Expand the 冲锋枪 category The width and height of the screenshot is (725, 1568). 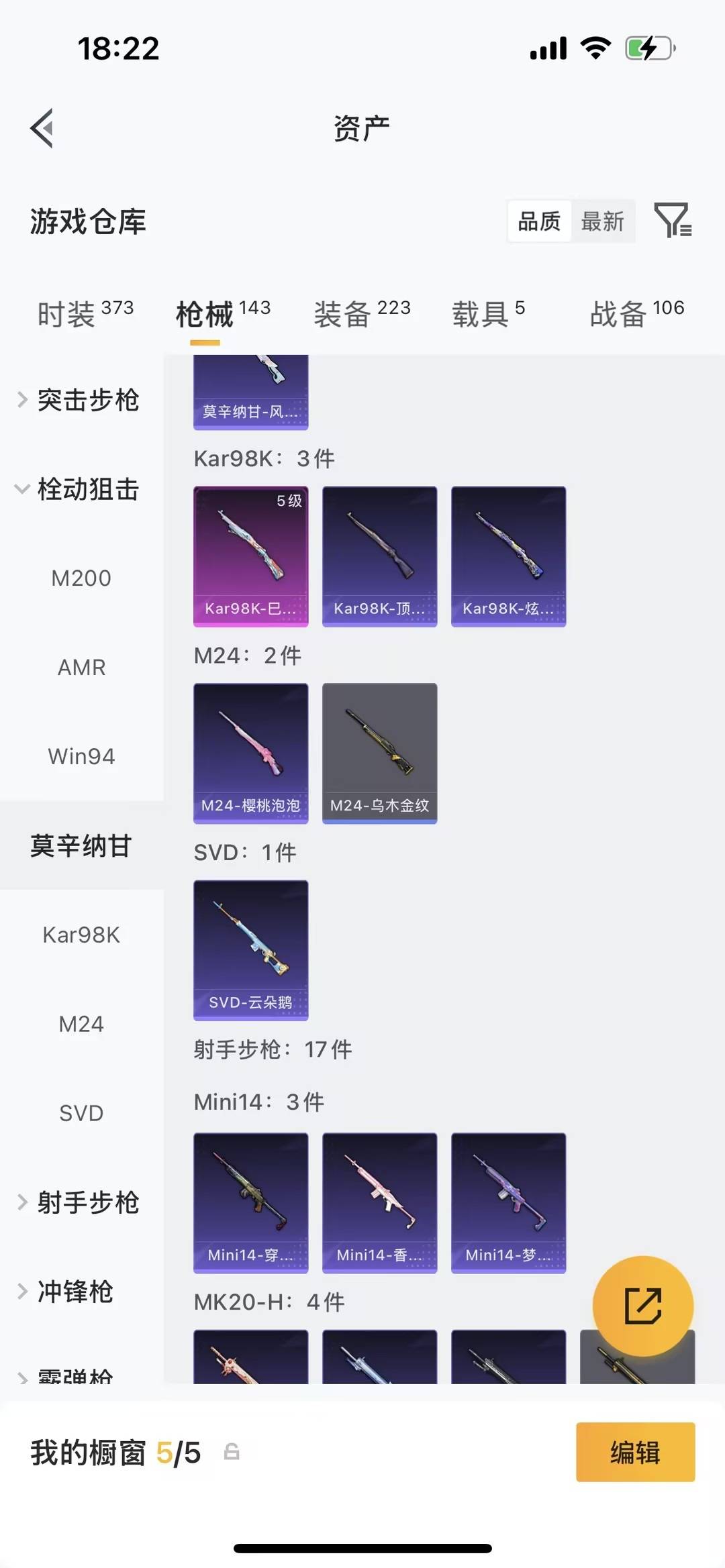click(x=74, y=1292)
